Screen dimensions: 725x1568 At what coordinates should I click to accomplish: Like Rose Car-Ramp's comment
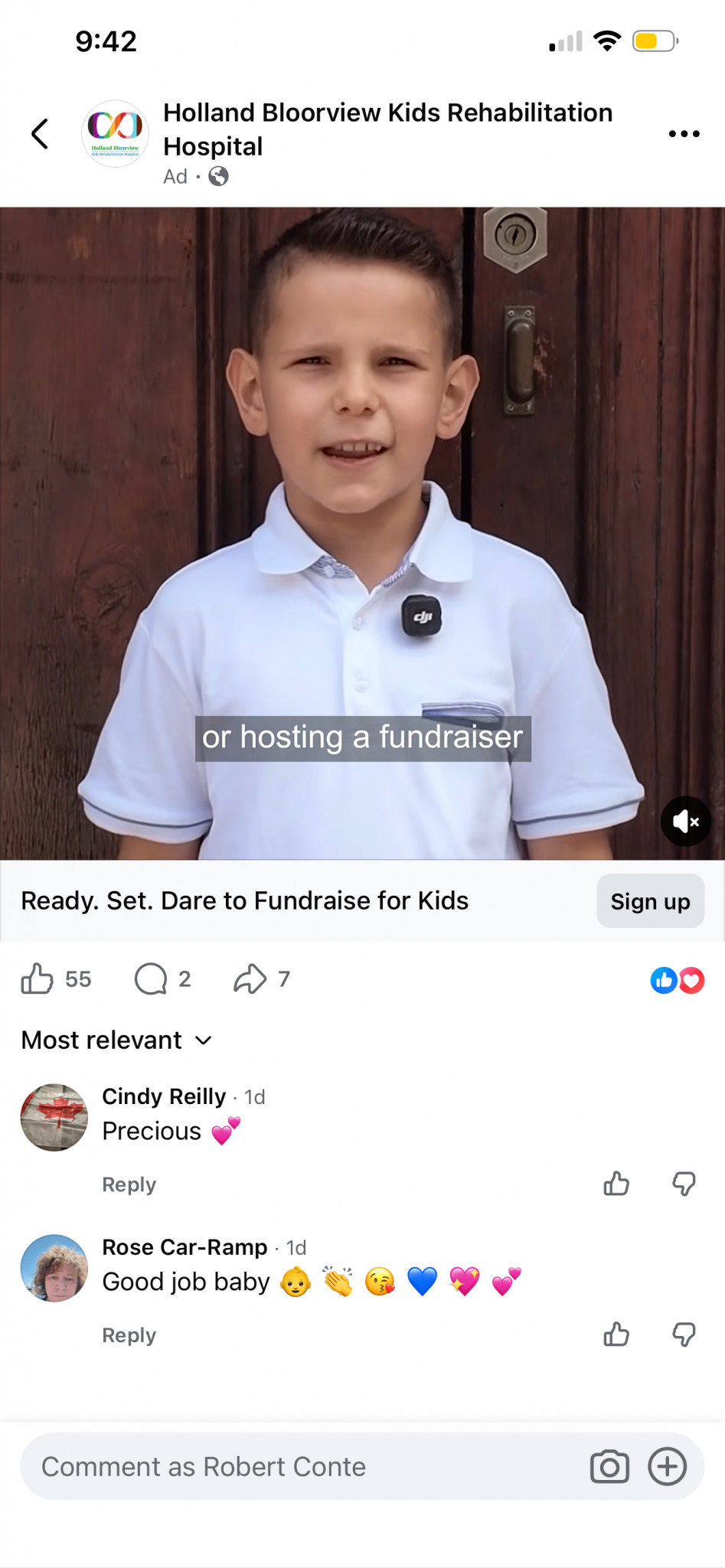click(x=616, y=1334)
